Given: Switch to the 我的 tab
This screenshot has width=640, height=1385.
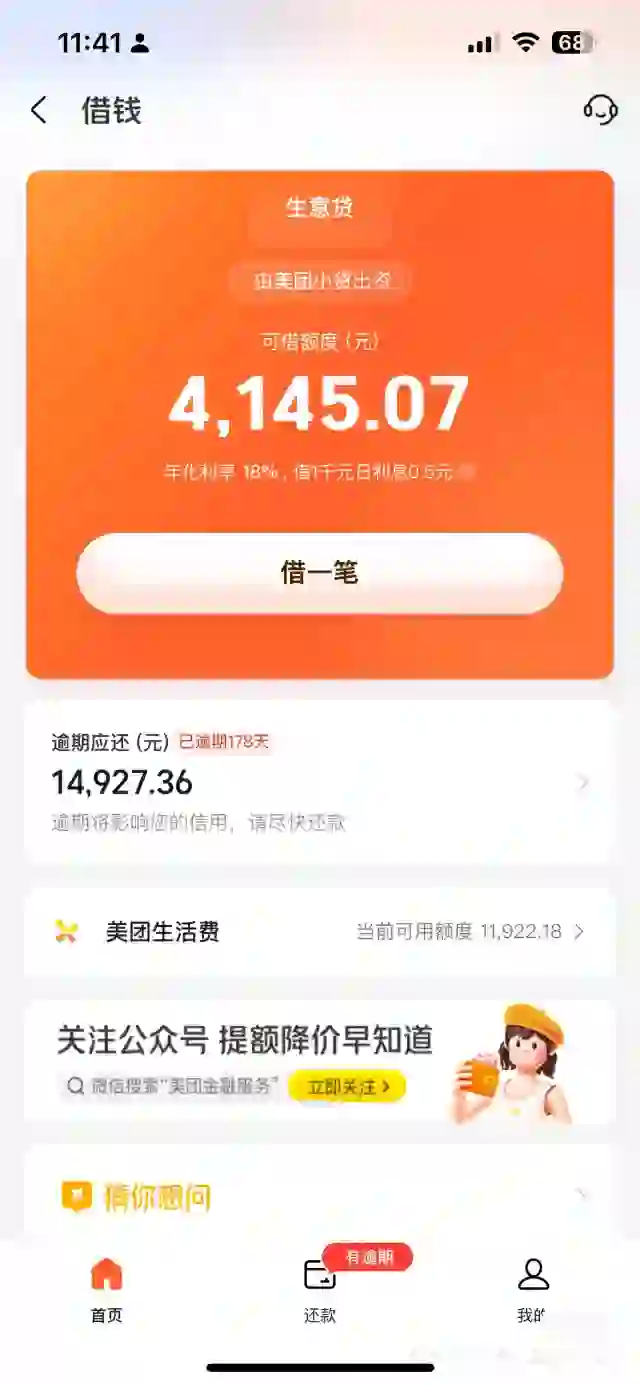Looking at the screenshot, I should click(x=533, y=1288).
